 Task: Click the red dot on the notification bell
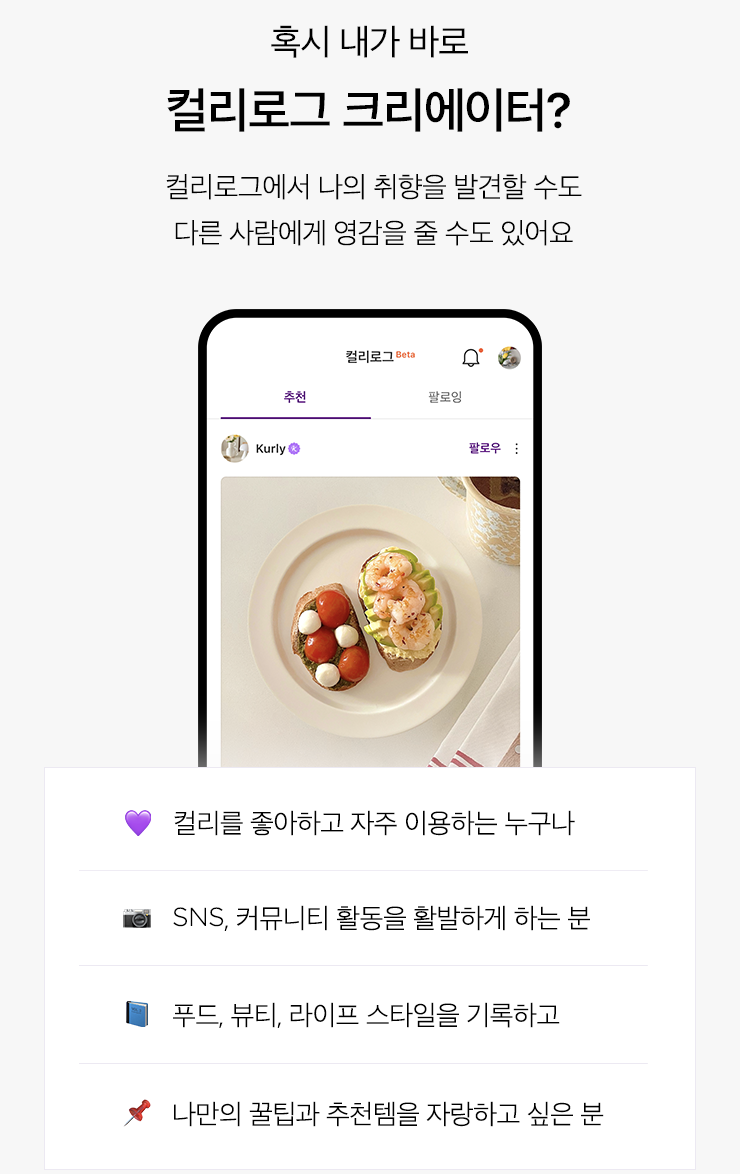click(481, 349)
